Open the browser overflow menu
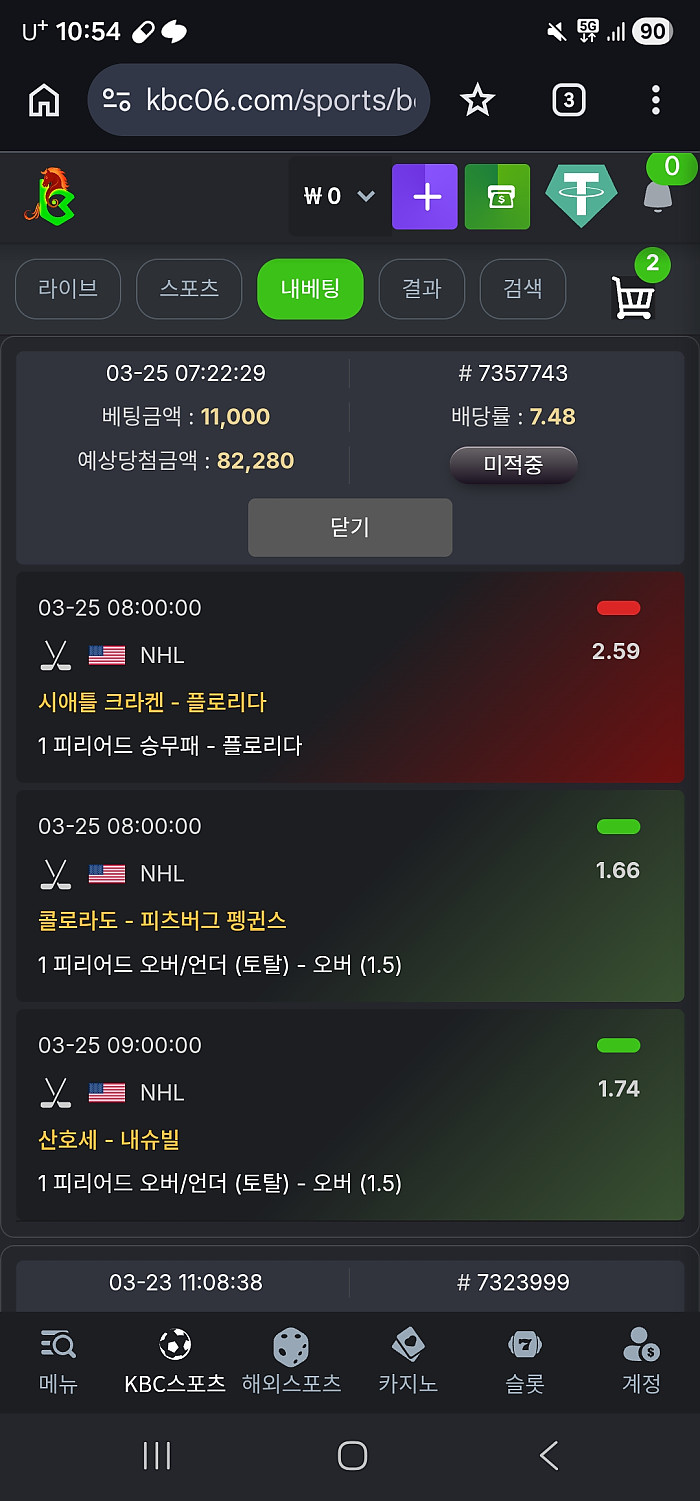 point(655,100)
